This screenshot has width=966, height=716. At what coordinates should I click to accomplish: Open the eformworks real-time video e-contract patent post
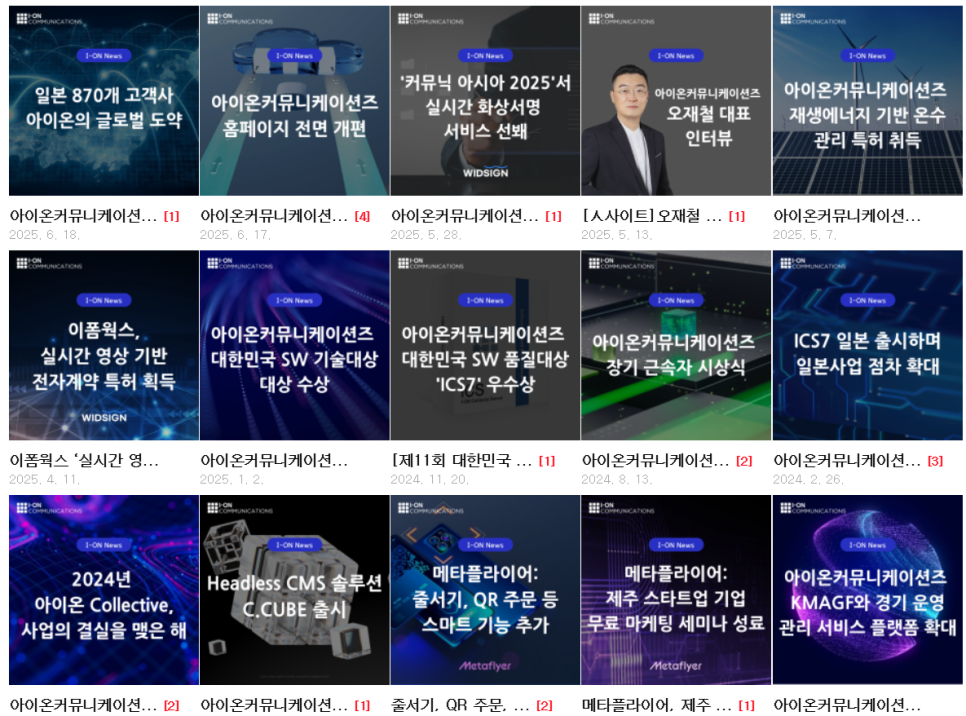point(104,345)
